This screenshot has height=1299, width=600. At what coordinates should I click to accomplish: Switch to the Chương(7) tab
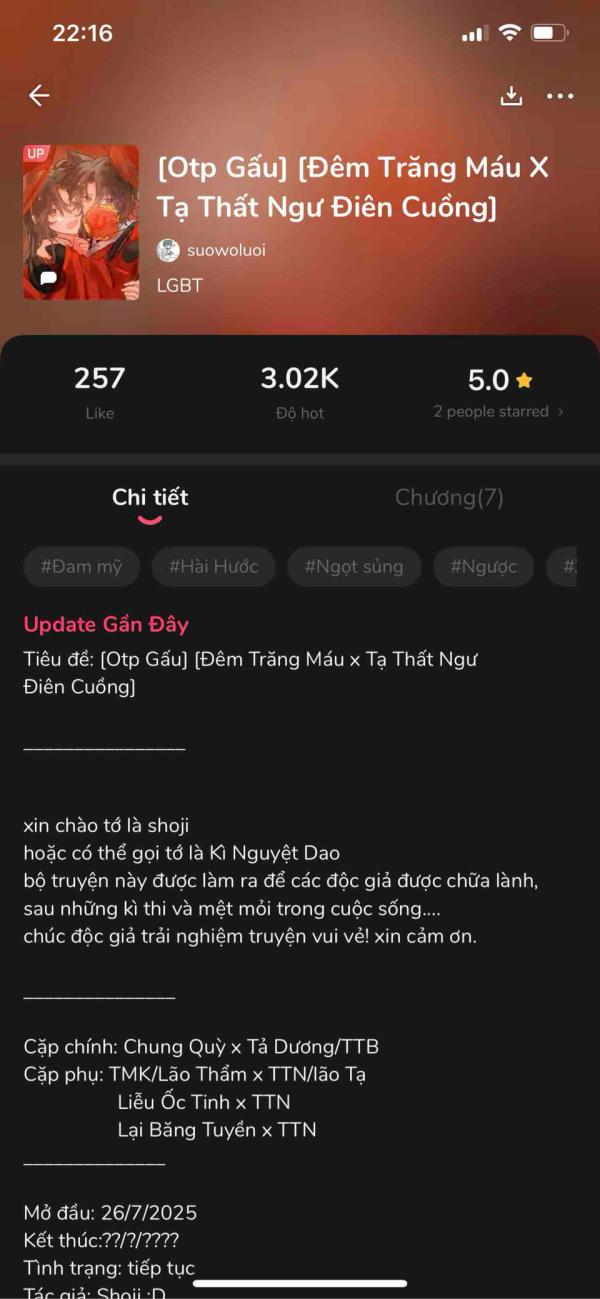[x=449, y=497]
